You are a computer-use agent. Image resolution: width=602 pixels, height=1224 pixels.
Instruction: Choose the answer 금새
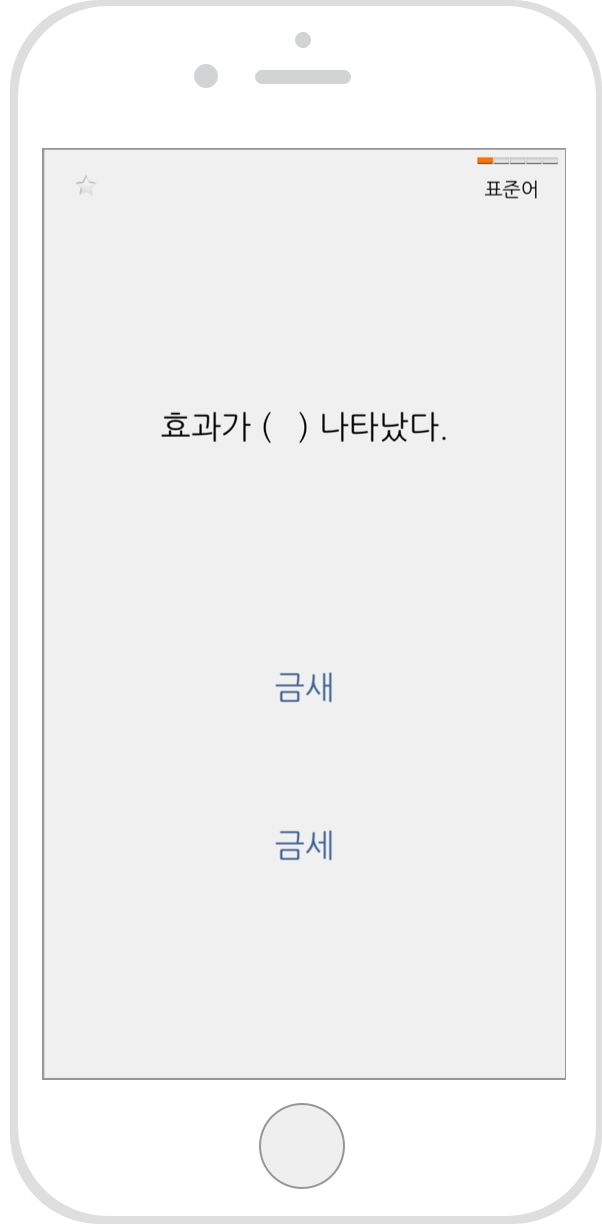point(304,688)
